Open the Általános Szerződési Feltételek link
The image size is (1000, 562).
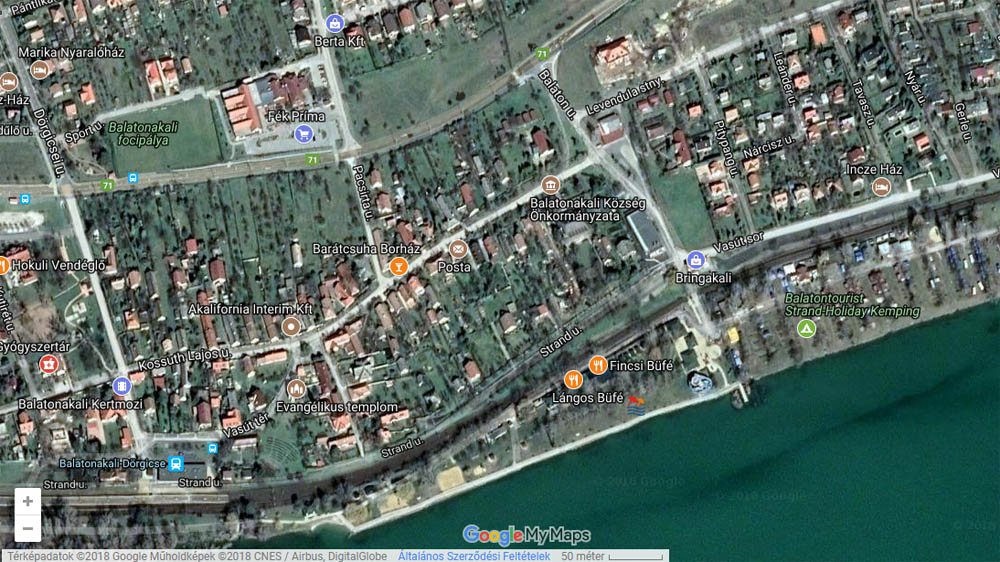coord(474,556)
